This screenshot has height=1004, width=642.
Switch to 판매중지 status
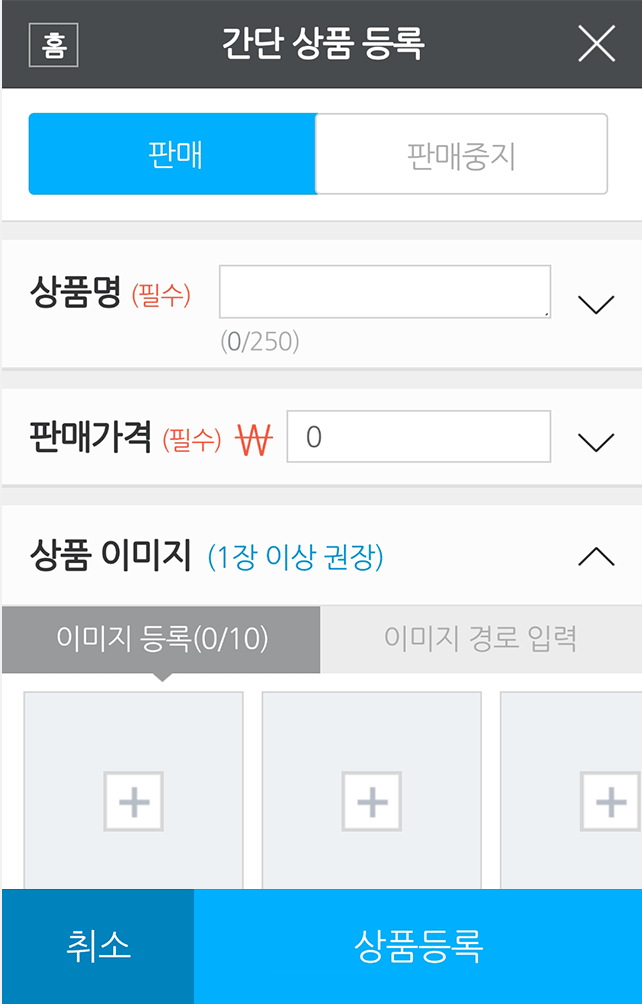[461, 154]
